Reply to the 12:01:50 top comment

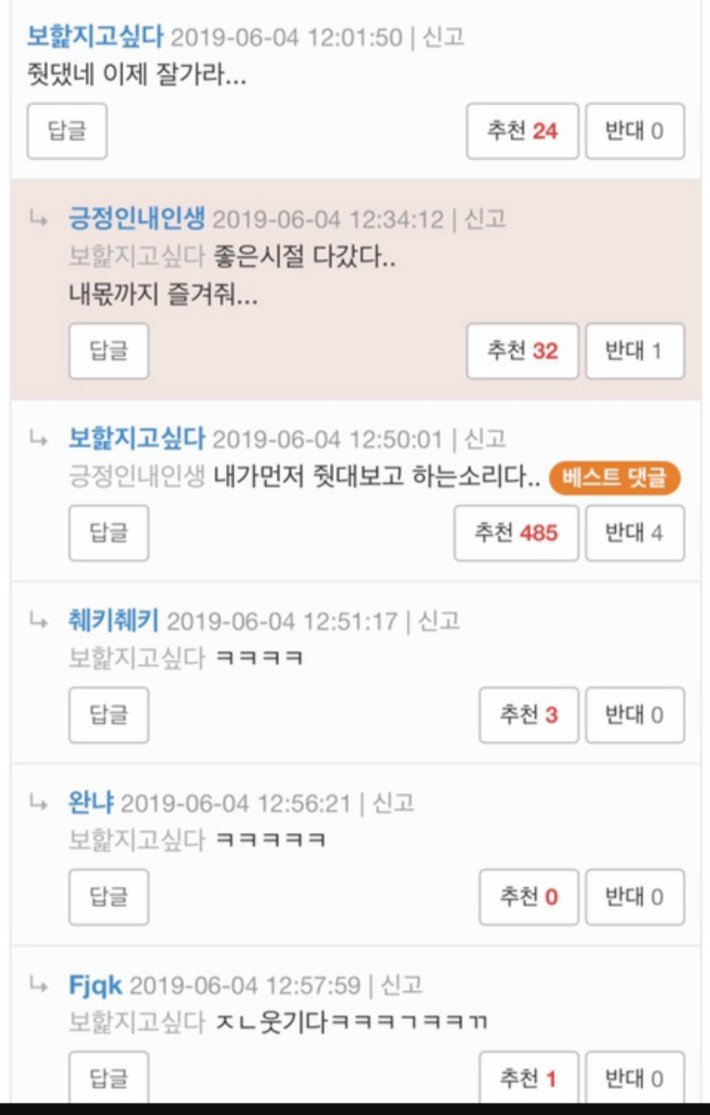(66, 131)
